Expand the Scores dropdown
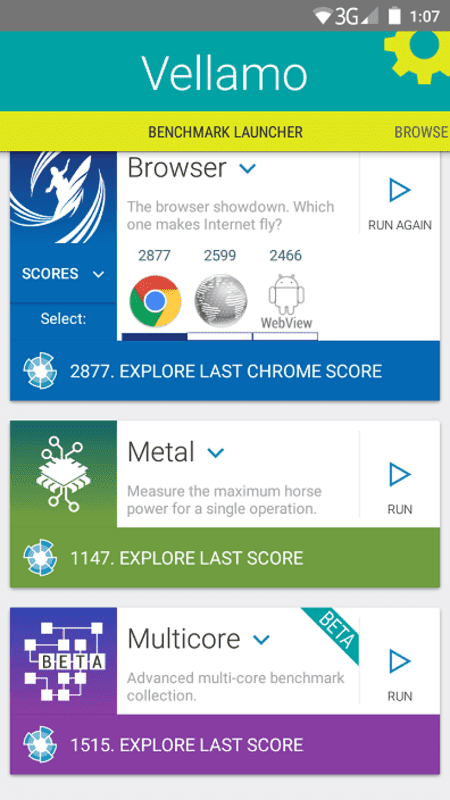This screenshot has height=800, width=450. pos(63,274)
